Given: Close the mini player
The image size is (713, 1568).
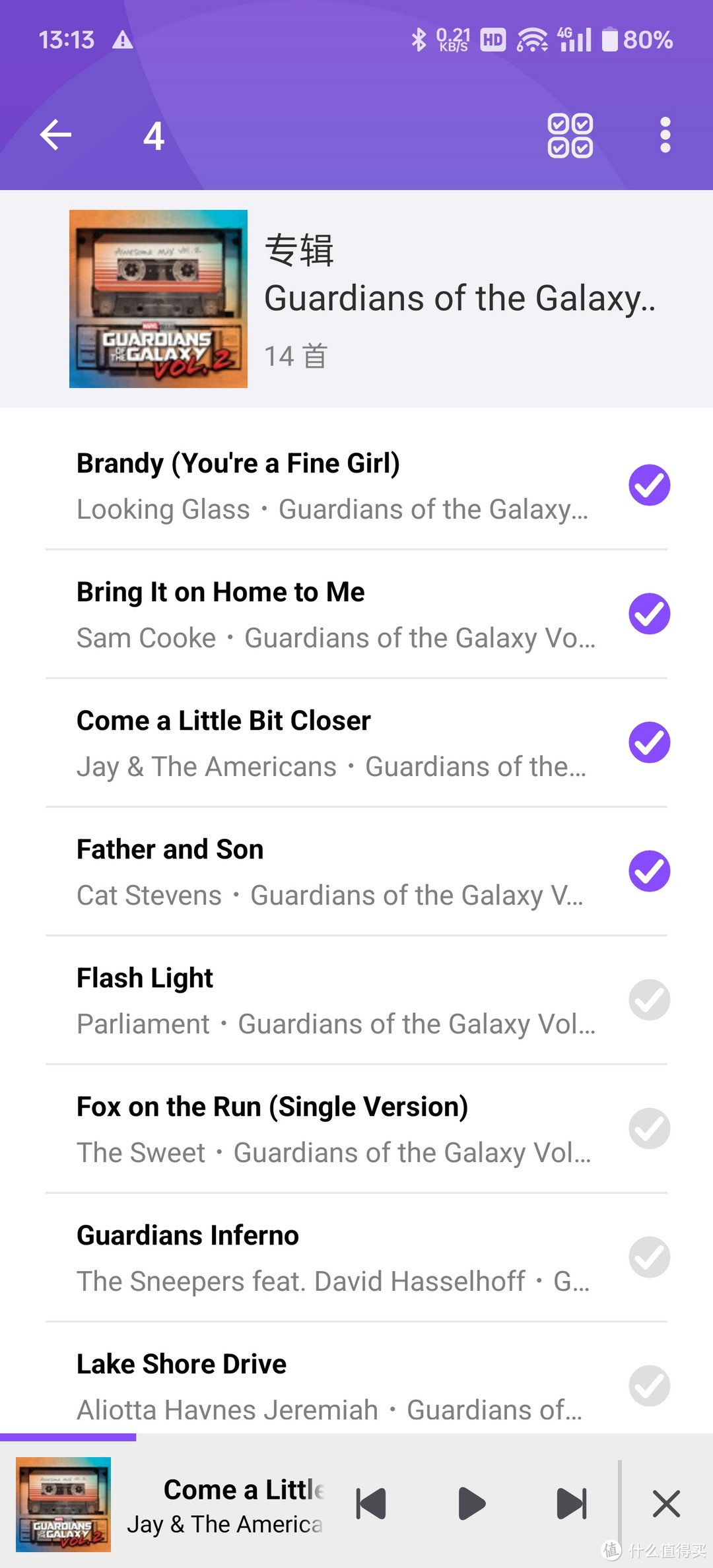Looking at the screenshot, I should click(x=666, y=1504).
